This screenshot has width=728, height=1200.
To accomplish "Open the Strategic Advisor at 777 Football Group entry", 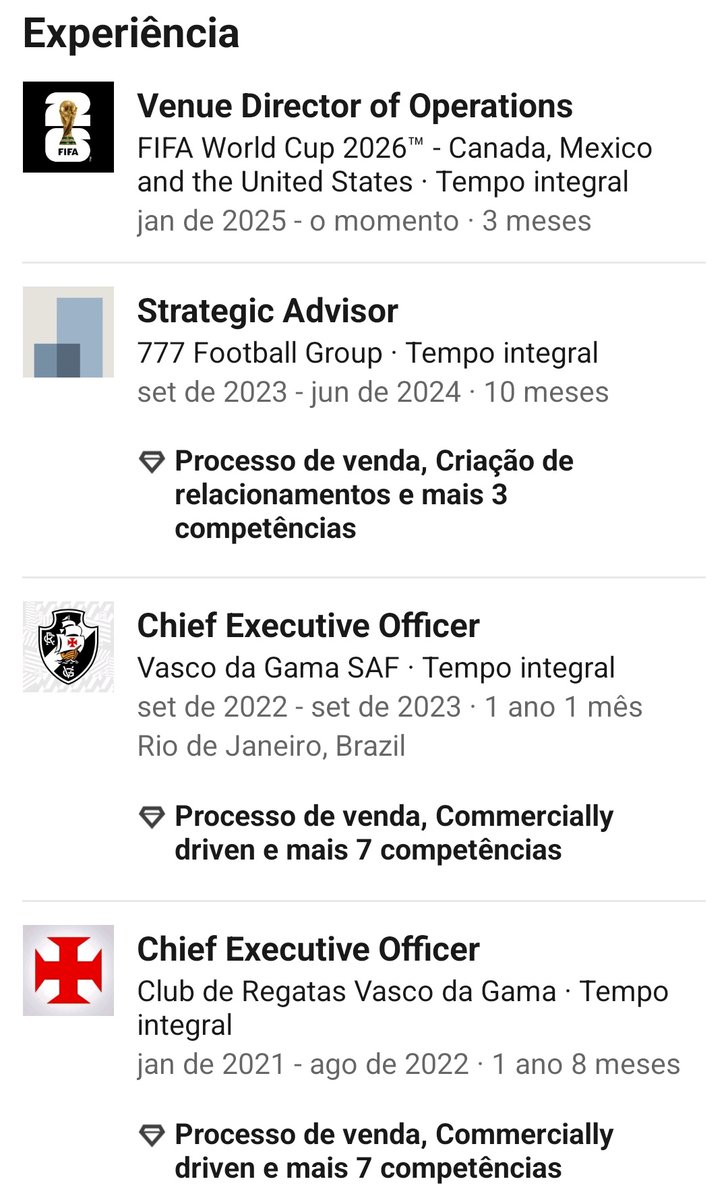I will 267,311.
